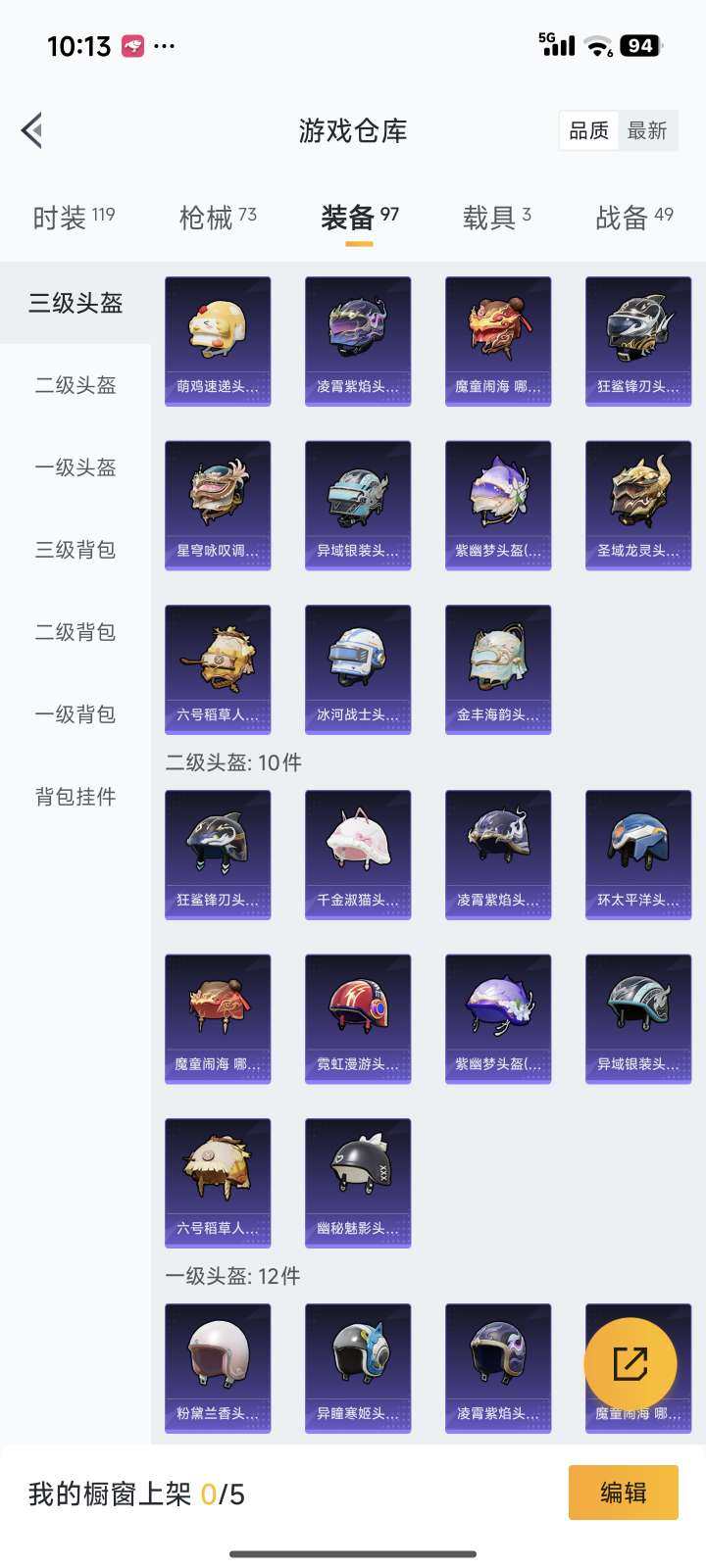Tap the orange share floating button

coord(630,1363)
